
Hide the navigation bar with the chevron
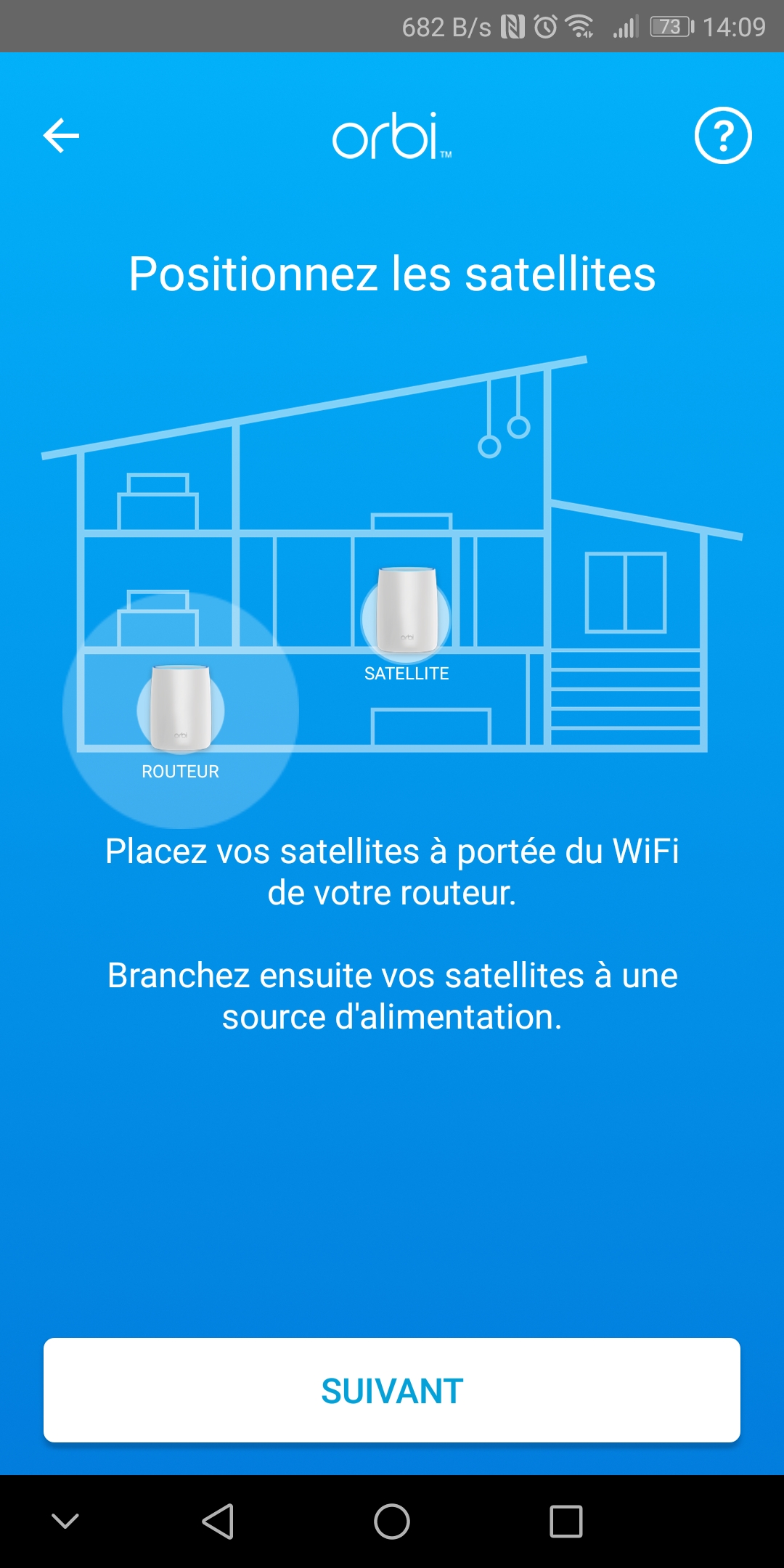(65, 1521)
